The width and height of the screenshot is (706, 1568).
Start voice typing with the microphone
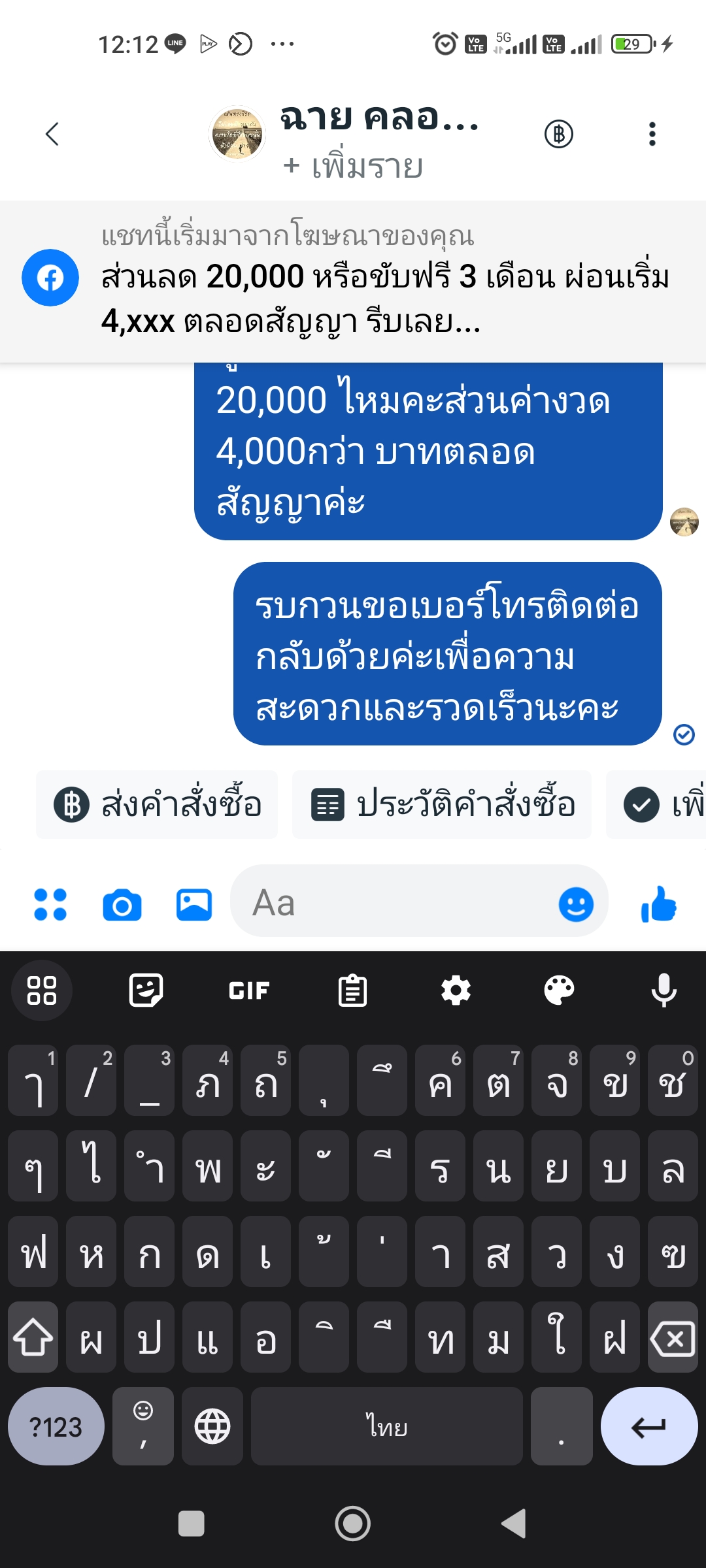click(x=664, y=990)
